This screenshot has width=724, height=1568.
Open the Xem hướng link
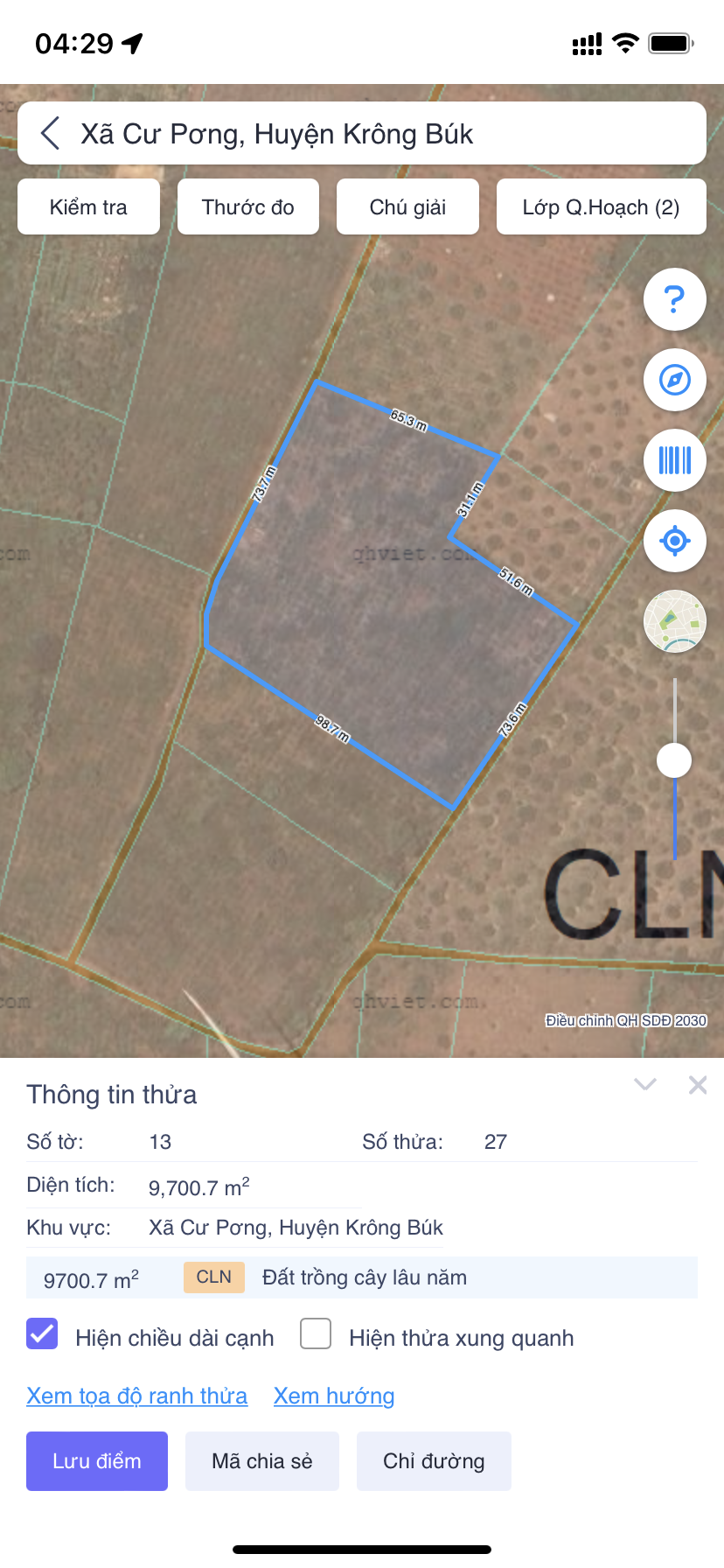coord(334,1396)
